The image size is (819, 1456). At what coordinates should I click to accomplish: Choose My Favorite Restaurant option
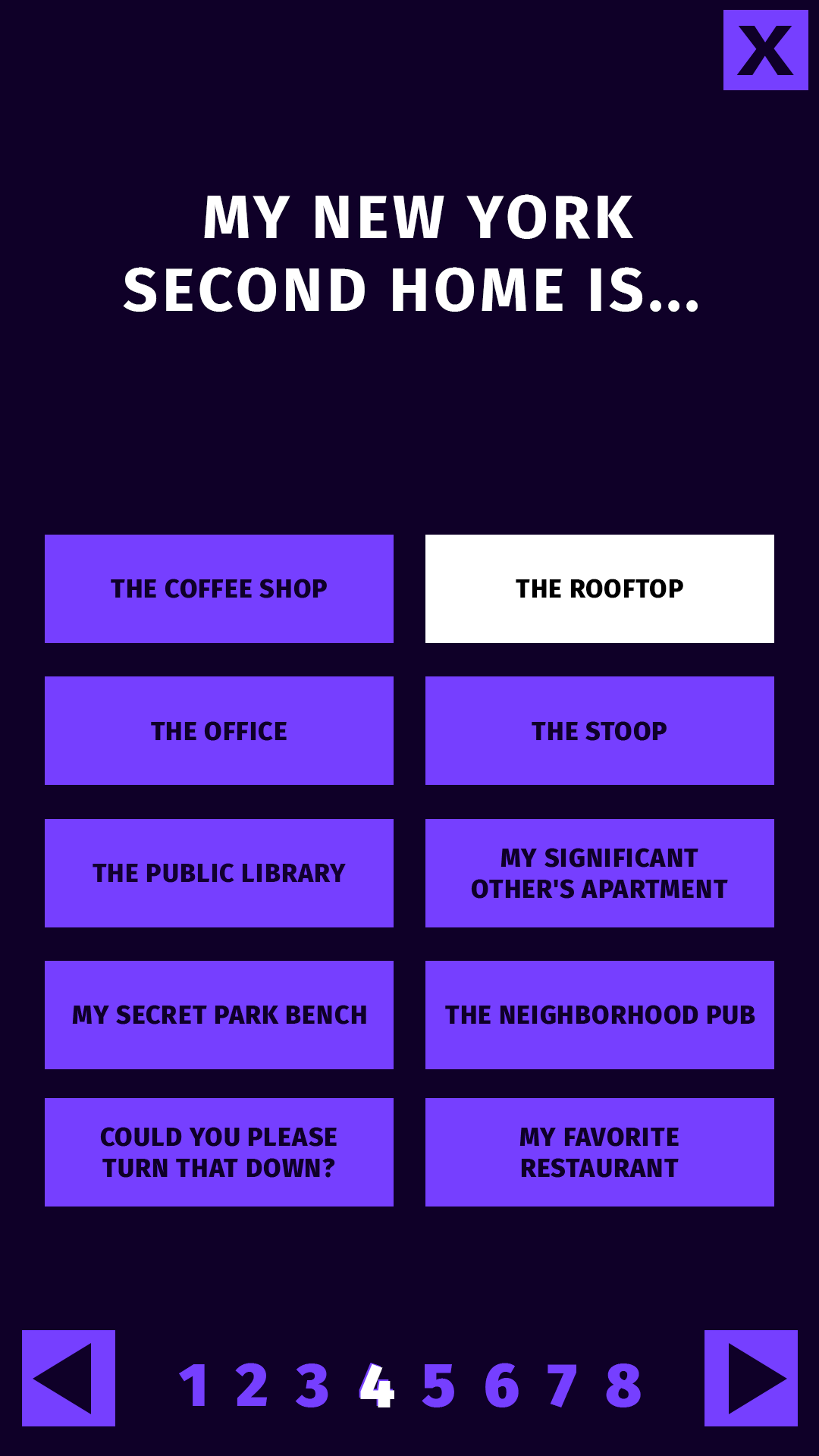tap(599, 1152)
